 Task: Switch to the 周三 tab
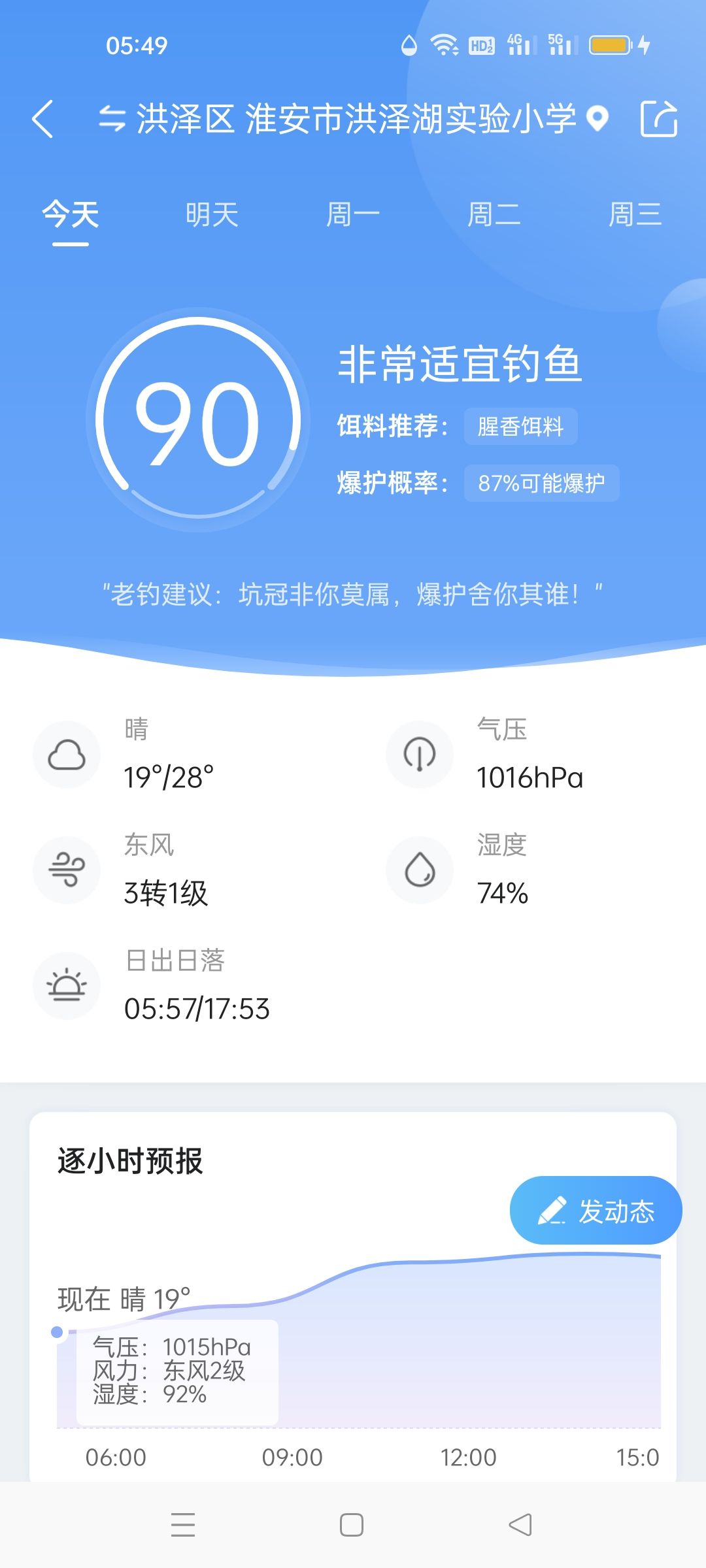pyautogui.click(x=635, y=215)
